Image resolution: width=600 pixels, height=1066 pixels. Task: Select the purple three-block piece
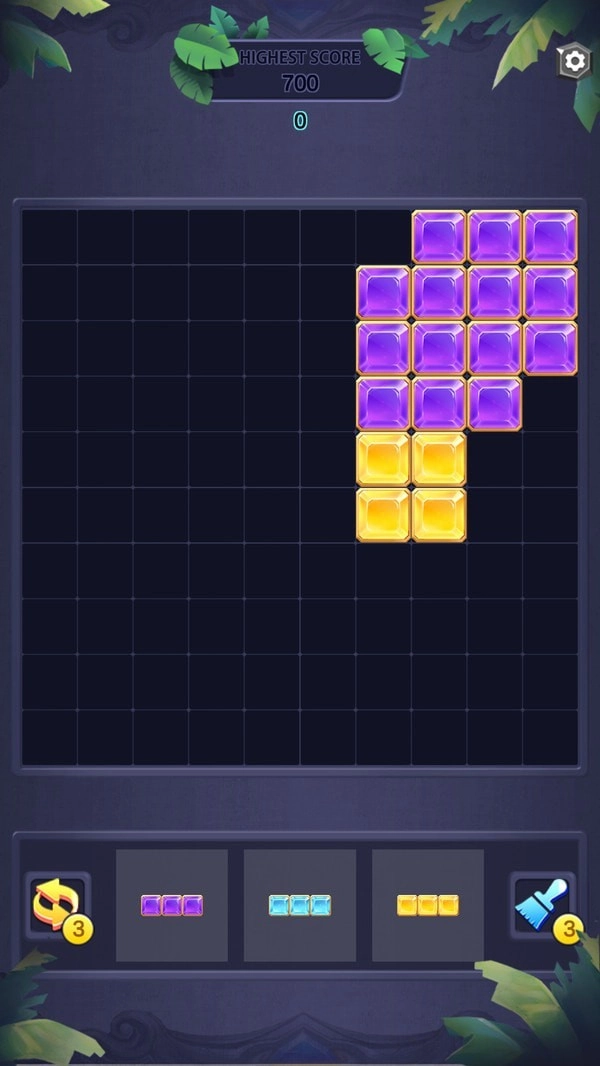tap(172, 905)
